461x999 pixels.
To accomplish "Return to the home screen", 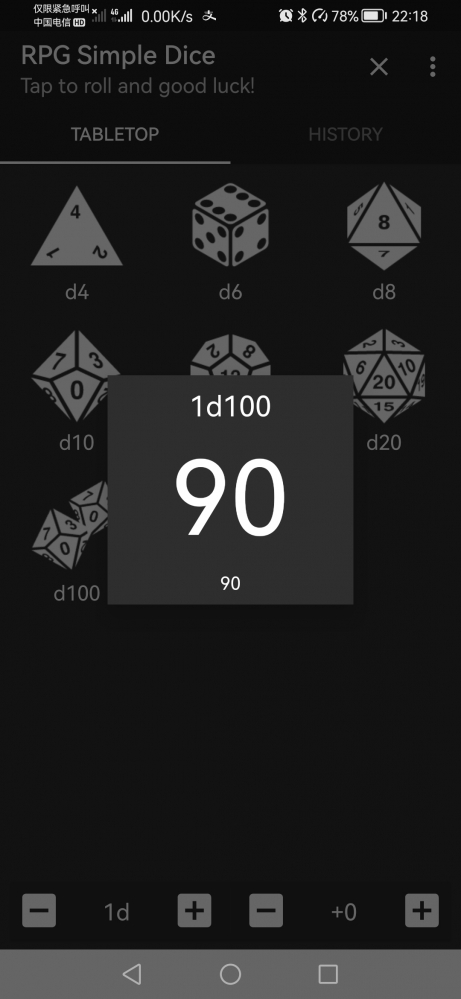I will 230,974.
